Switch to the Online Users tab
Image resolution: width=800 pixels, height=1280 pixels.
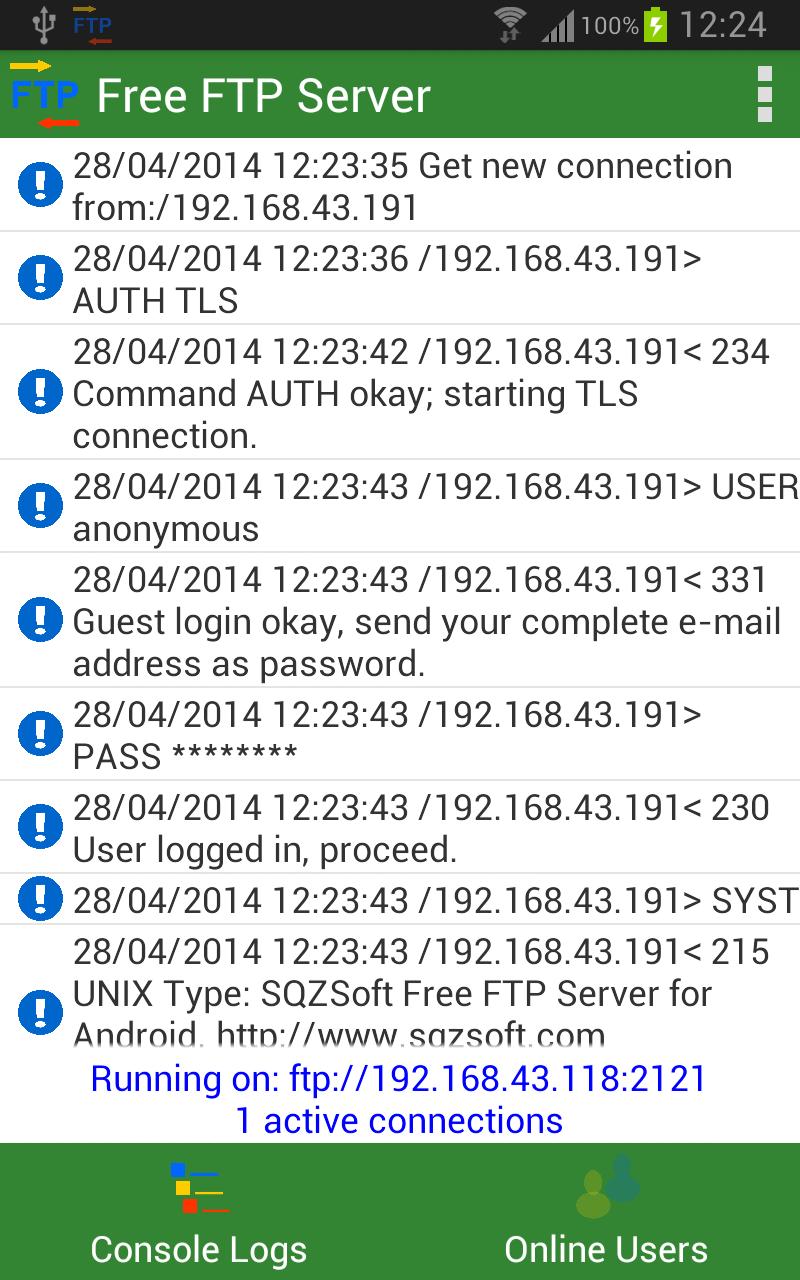[604, 1248]
